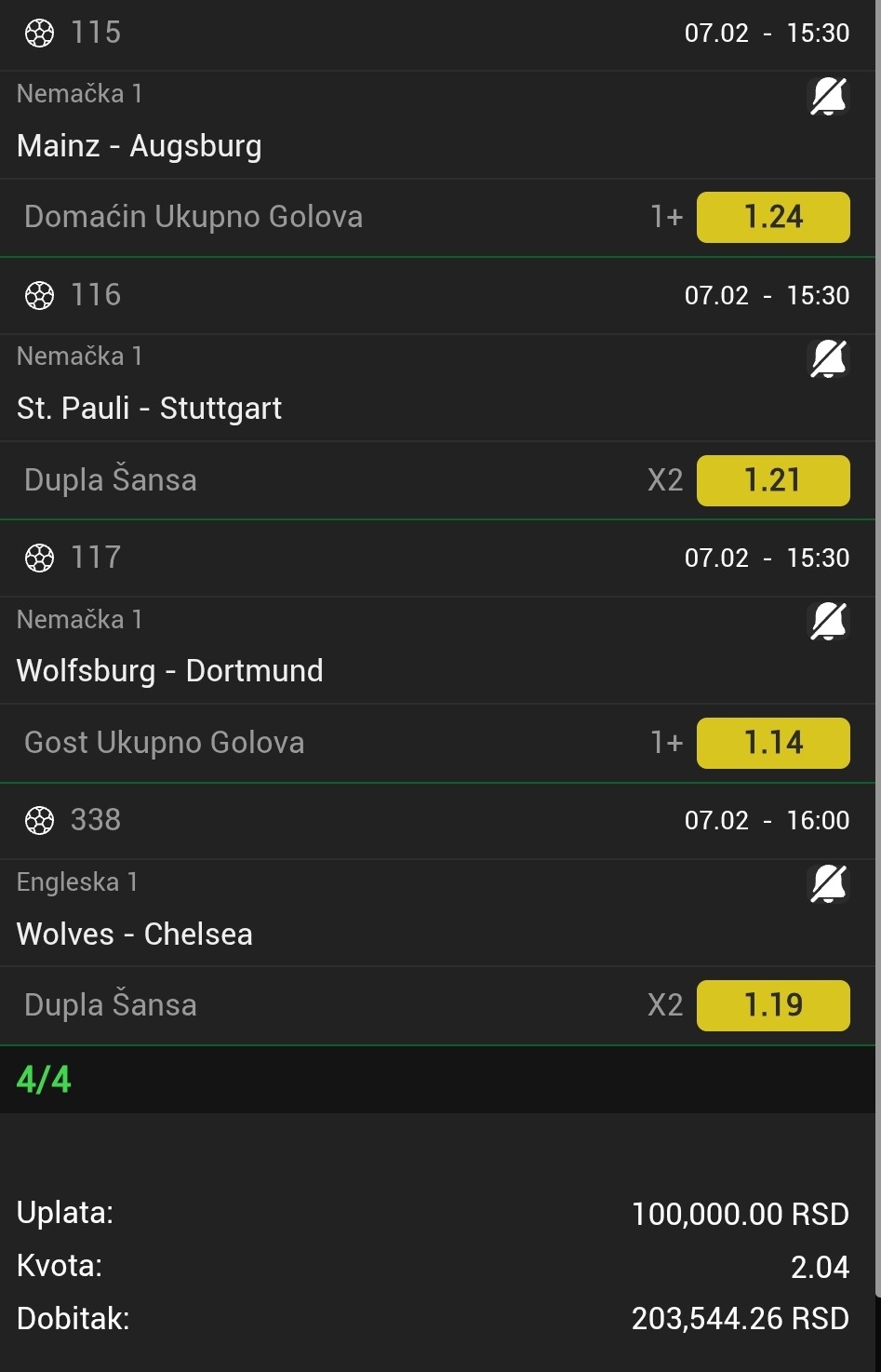Open the St. Pauli - Stuttgart match

point(150,409)
